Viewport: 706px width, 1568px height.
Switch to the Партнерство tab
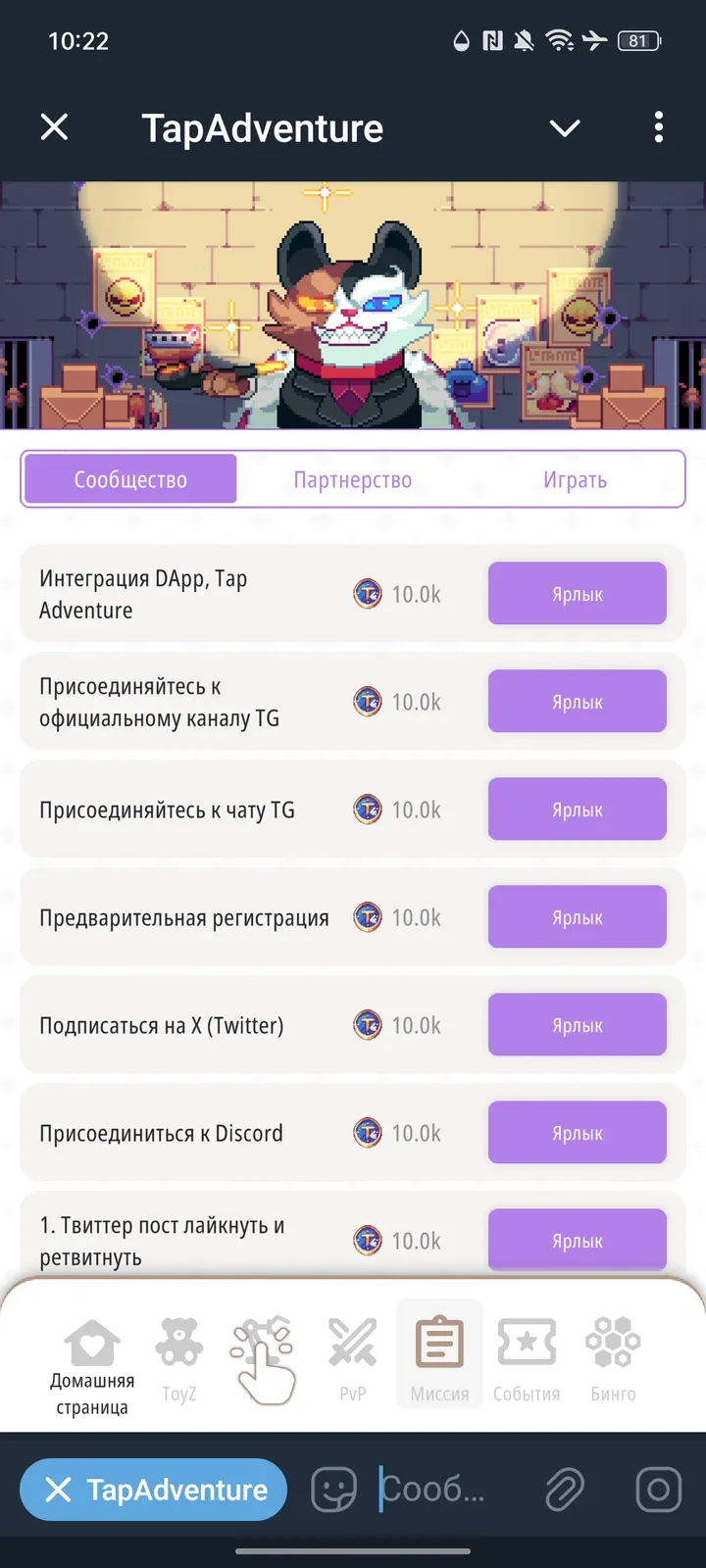coord(352,479)
